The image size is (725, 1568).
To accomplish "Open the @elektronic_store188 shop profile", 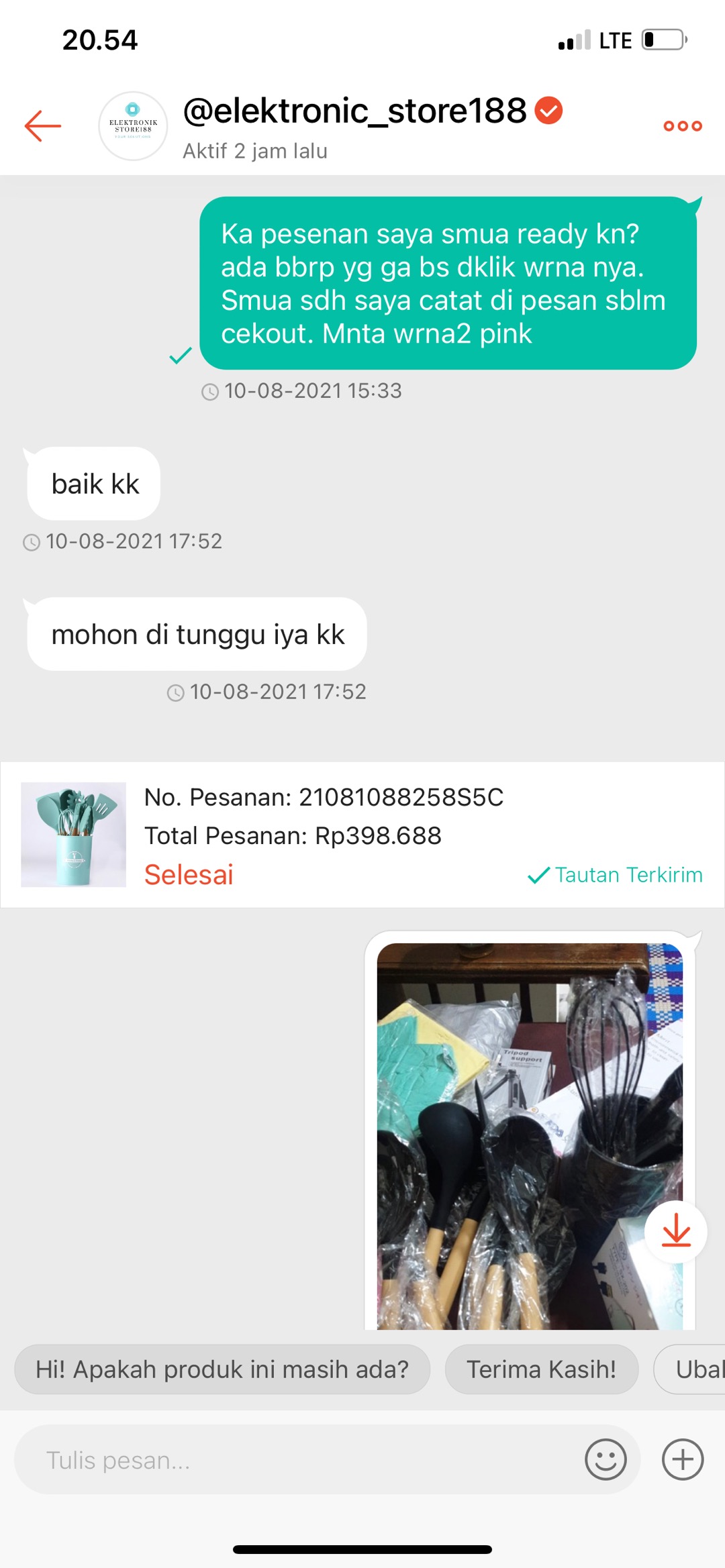I will tap(354, 111).
